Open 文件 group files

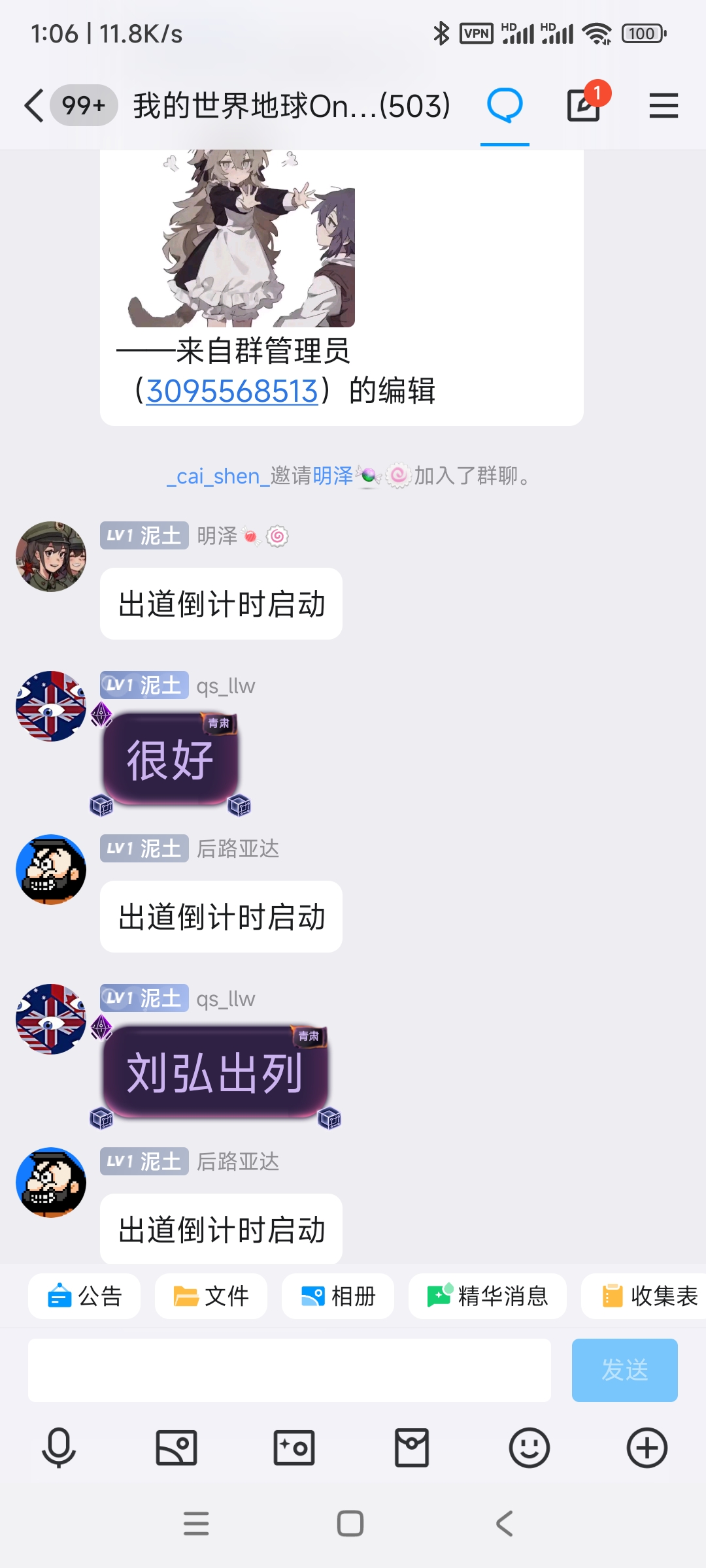[211, 1296]
